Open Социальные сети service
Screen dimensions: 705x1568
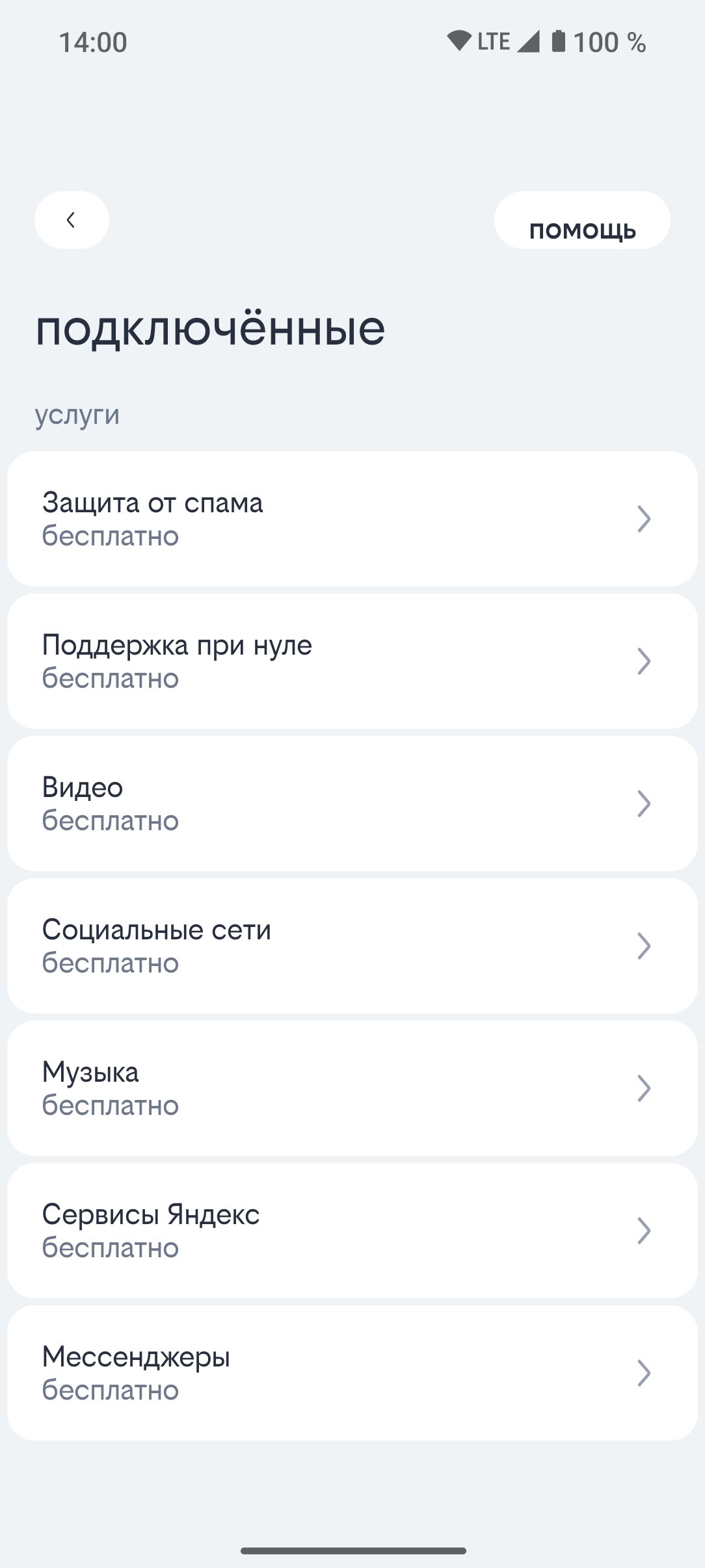coord(352,946)
